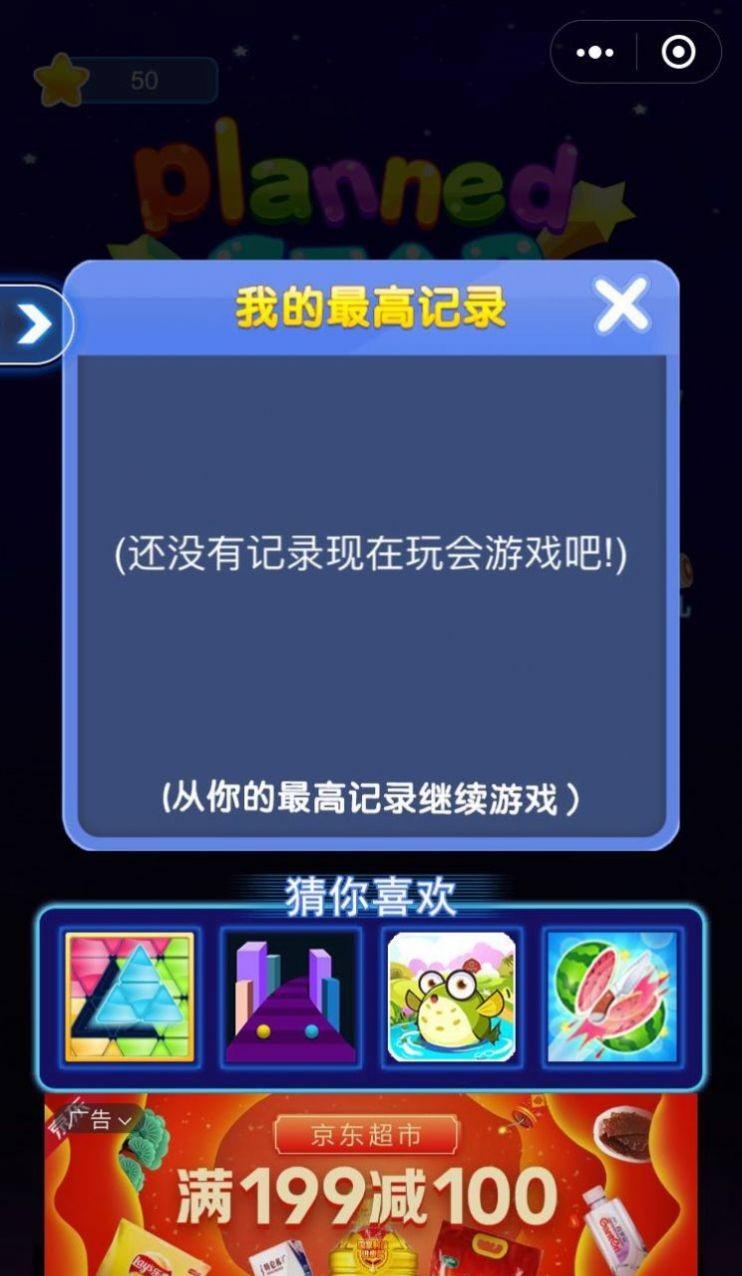Screen dimensions: 742x1276
Task: Expand the side arrow panel
Action: (x=33, y=324)
